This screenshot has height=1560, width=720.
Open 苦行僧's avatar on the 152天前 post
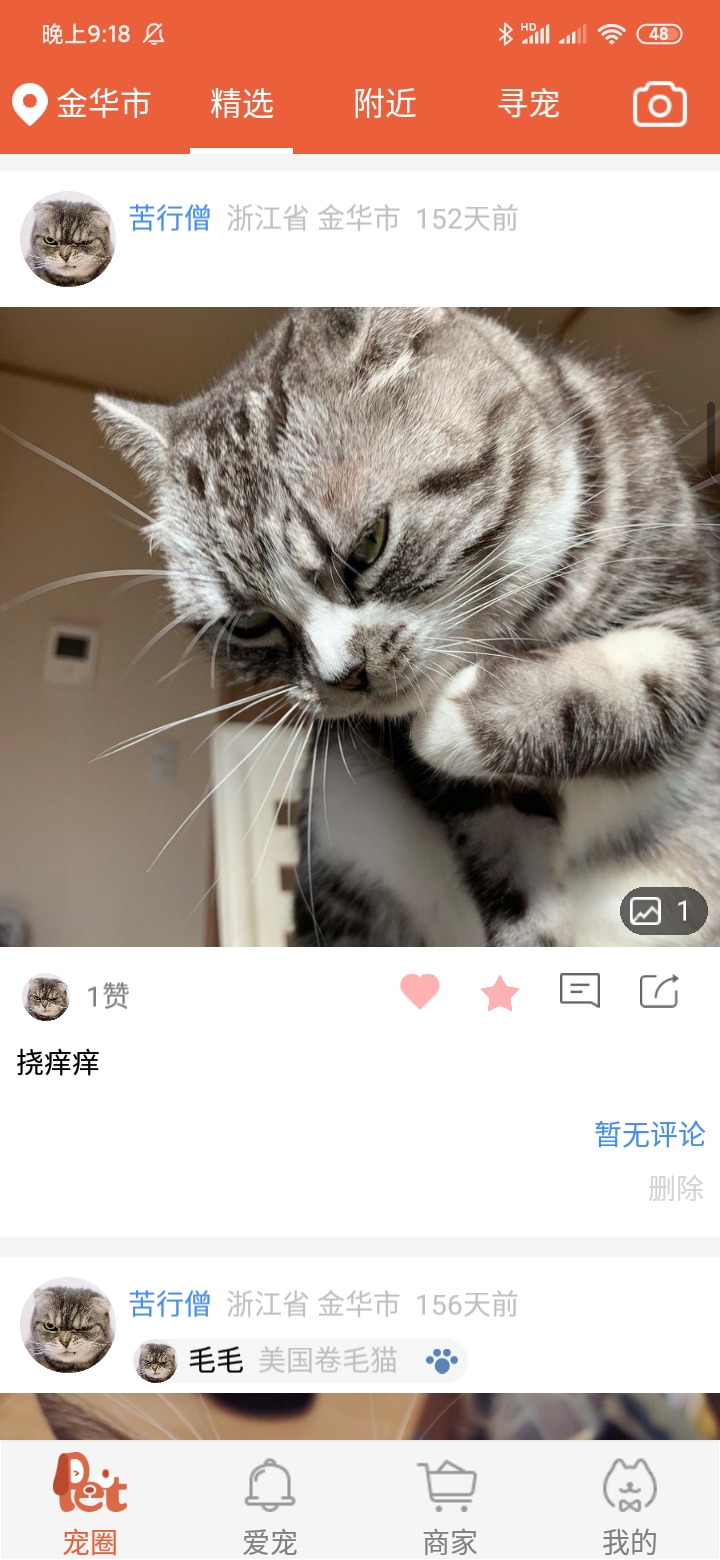[68, 239]
